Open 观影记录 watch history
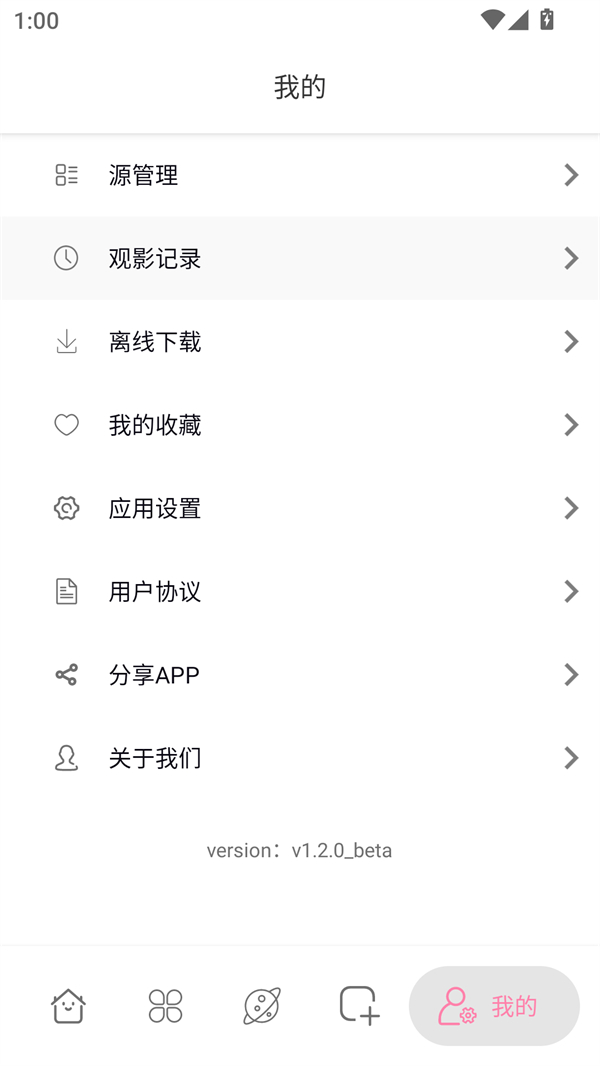600x1066 pixels. [300, 258]
